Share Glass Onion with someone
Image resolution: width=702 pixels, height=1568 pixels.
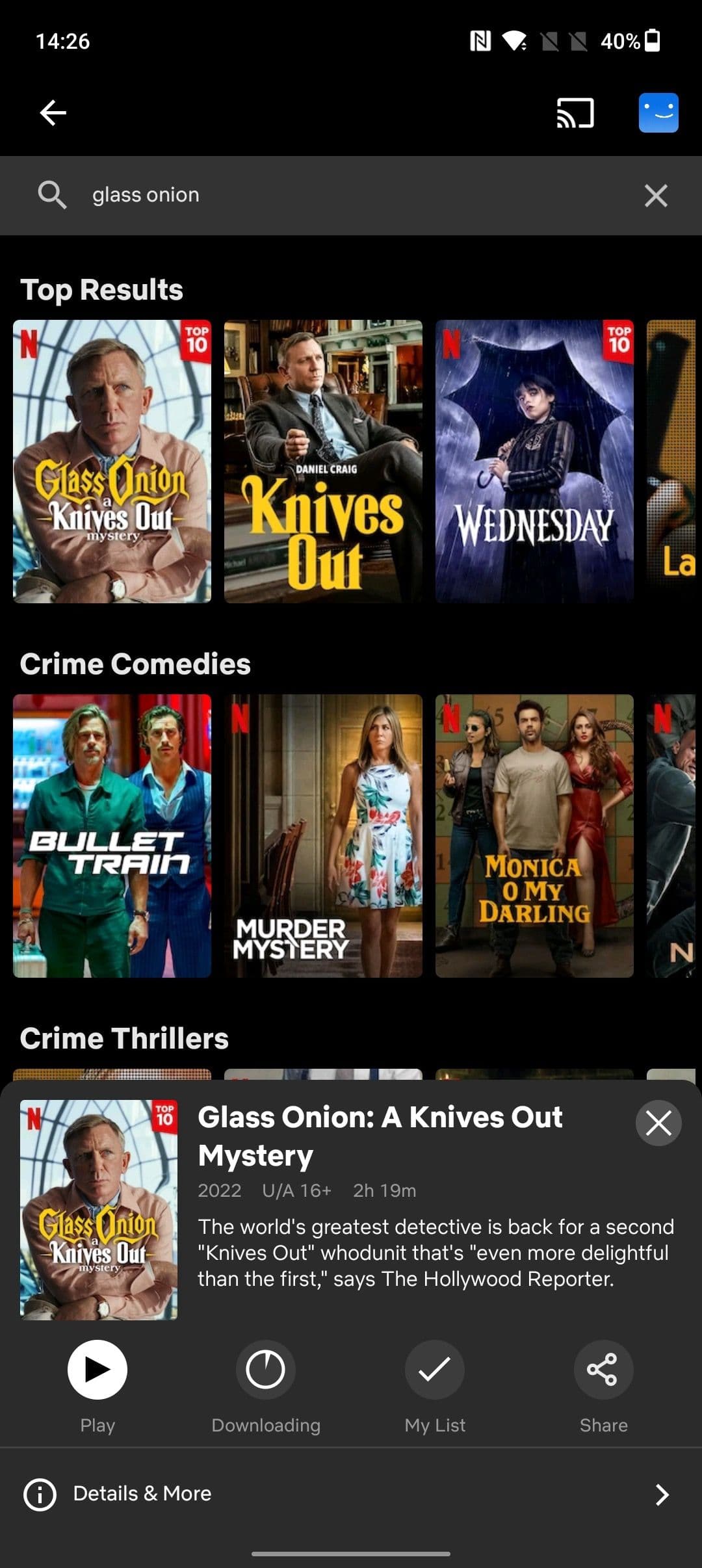coord(603,1370)
